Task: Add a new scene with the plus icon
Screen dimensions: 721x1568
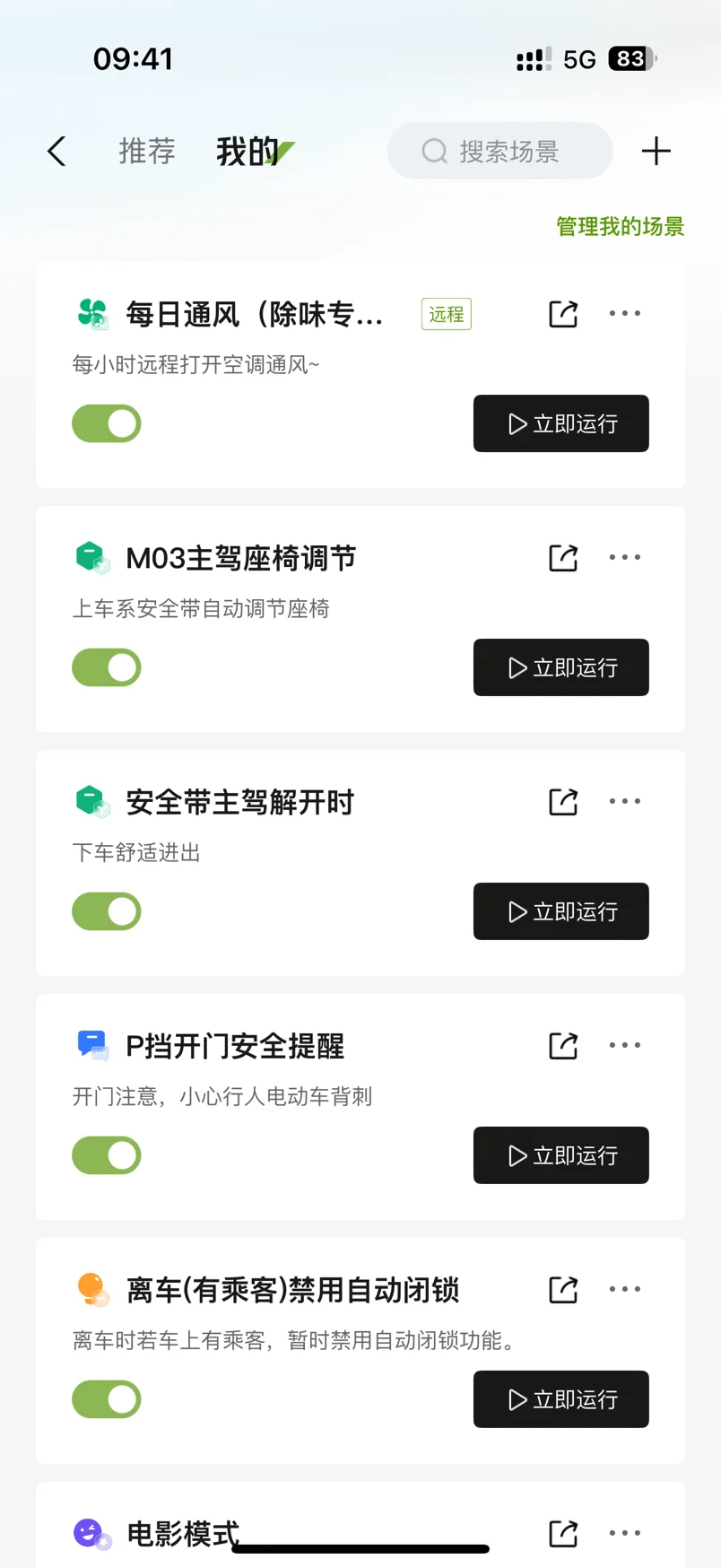Action: click(x=656, y=151)
